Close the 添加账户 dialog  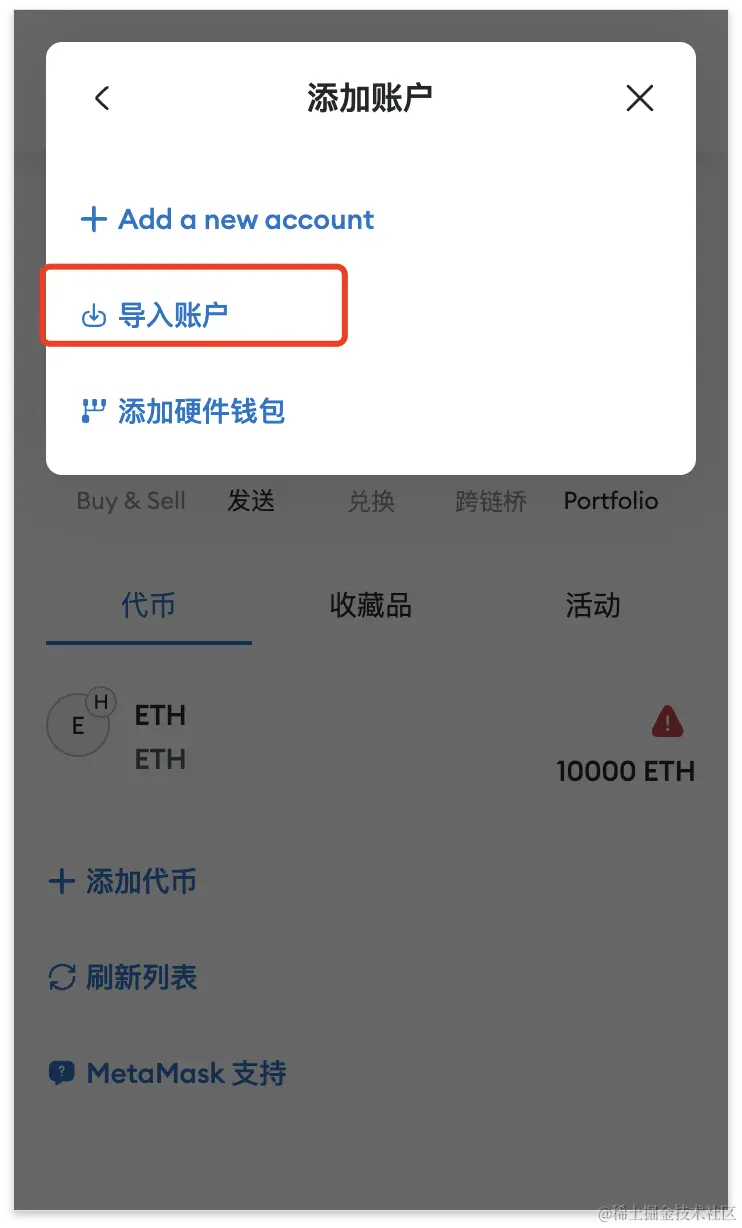639,98
